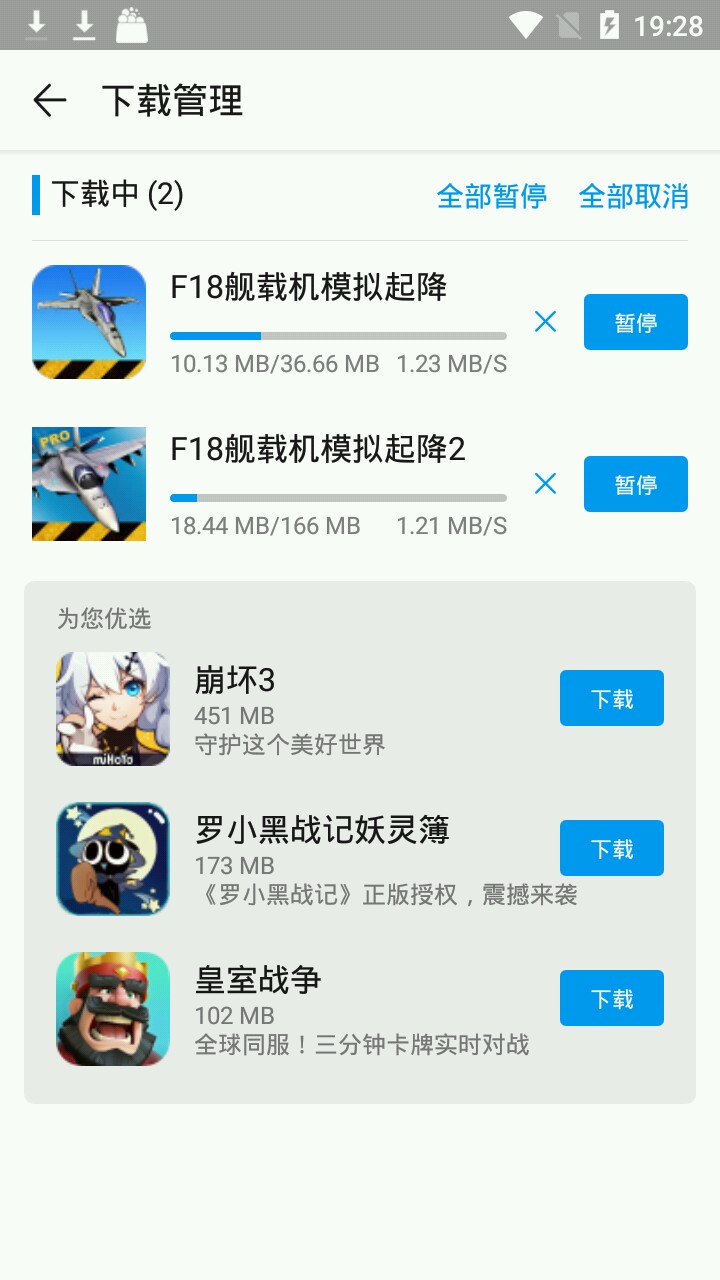The height and width of the screenshot is (1280, 720).
Task: Download 皇室战争
Action: tap(611, 998)
